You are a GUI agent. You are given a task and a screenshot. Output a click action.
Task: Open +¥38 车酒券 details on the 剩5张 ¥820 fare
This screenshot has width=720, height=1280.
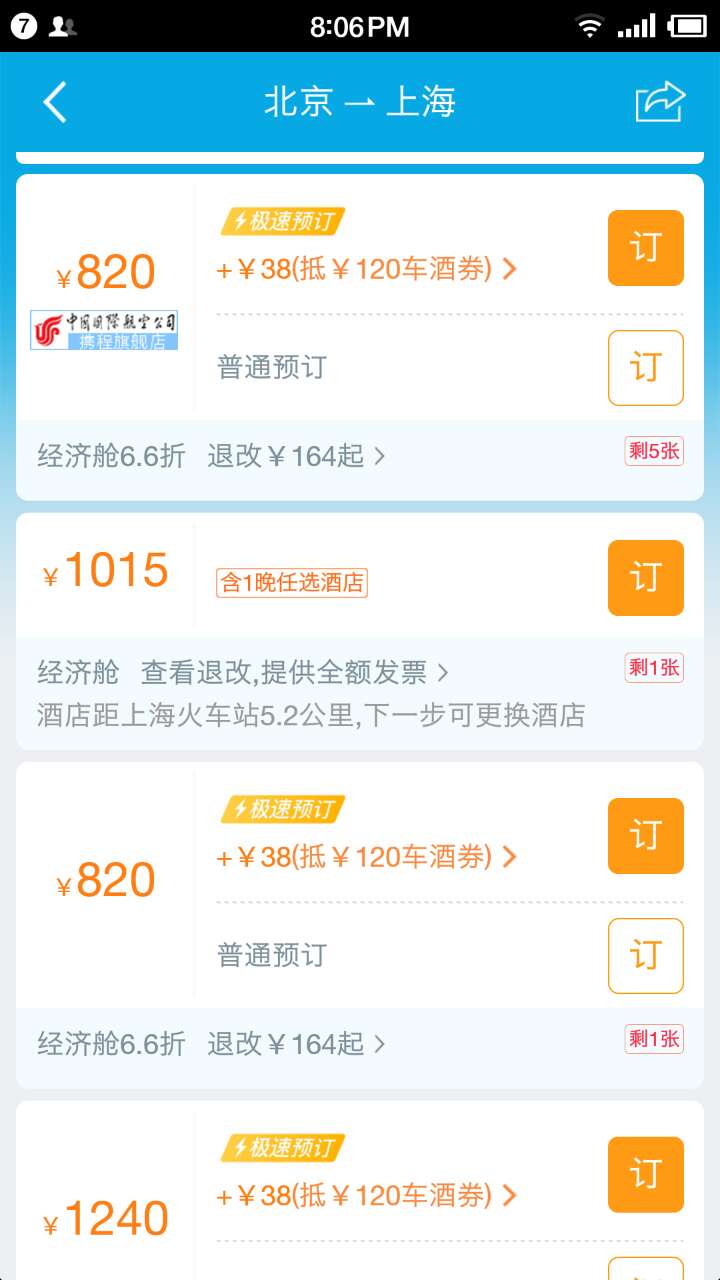click(x=366, y=269)
